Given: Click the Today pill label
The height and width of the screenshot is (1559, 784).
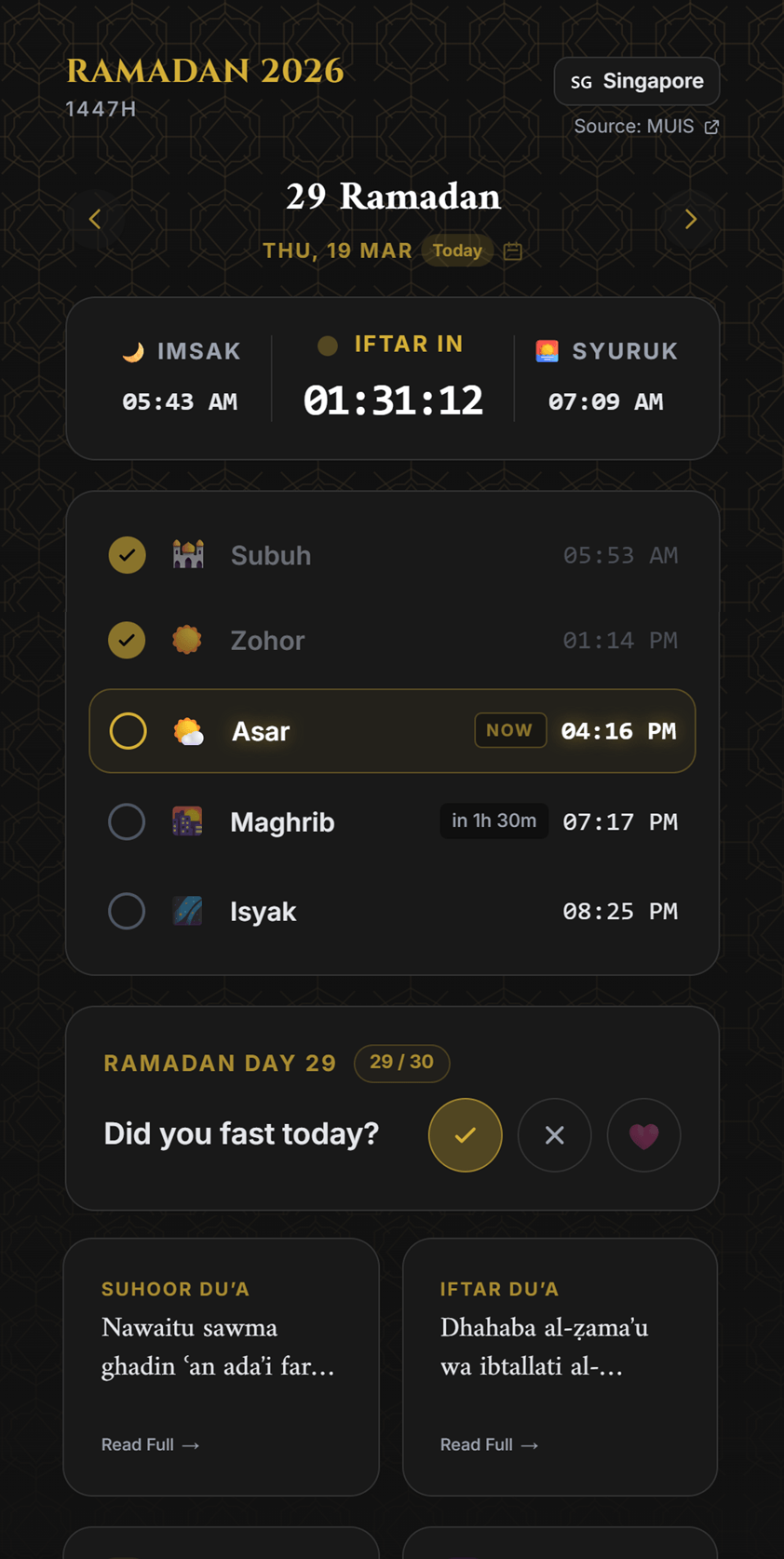Looking at the screenshot, I should tap(456, 250).
